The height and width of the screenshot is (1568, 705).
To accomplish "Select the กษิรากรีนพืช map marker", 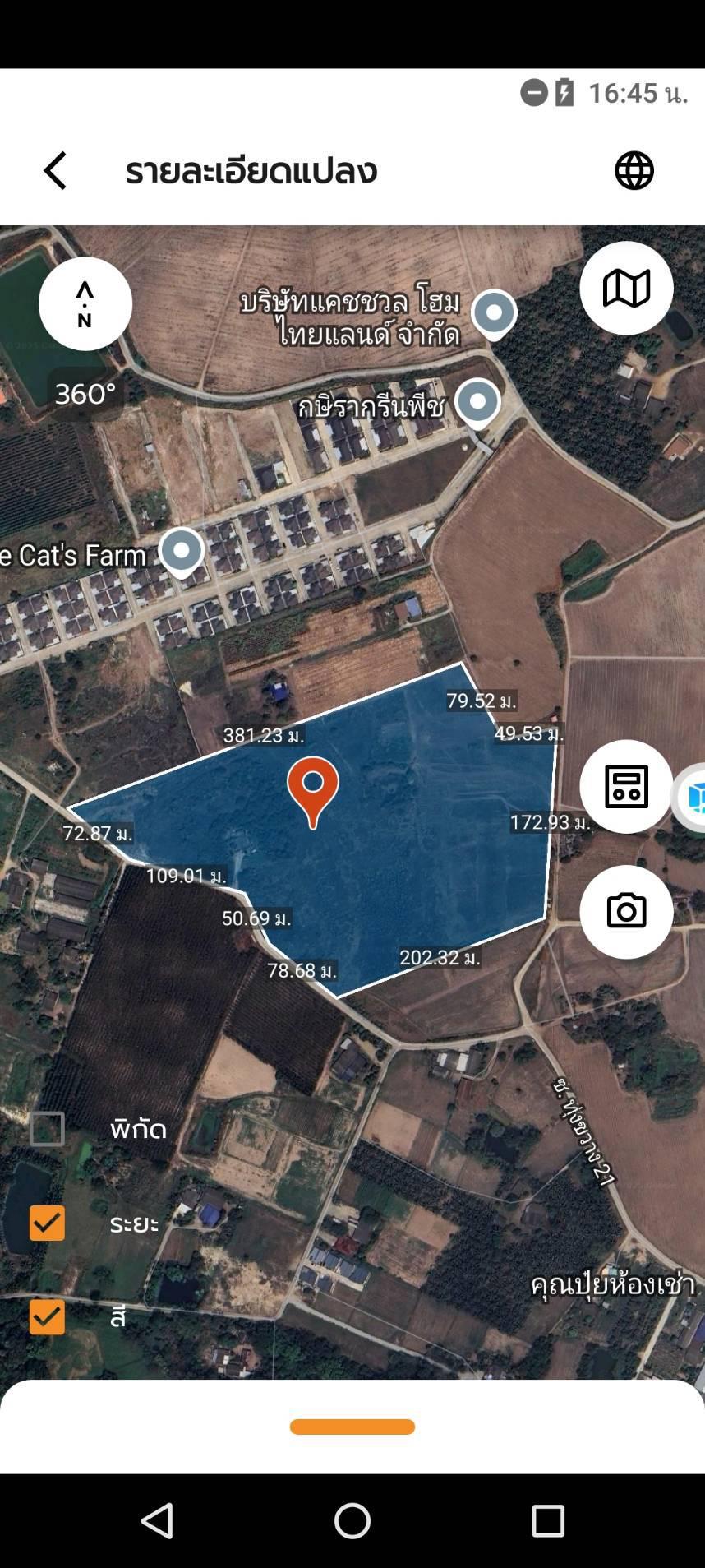I will [478, 403].
